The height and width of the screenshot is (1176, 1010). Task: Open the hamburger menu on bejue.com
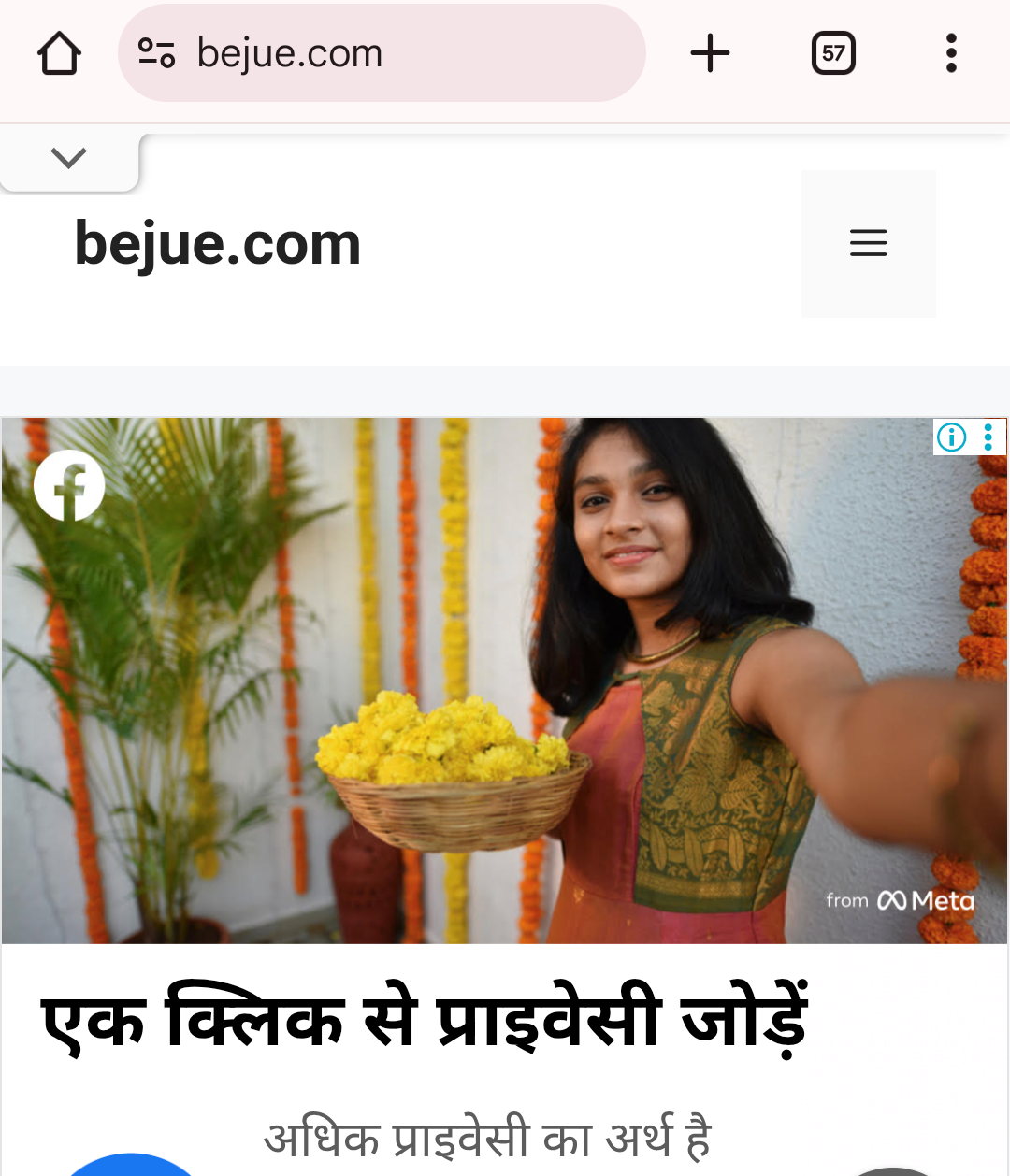pos(868,243)
